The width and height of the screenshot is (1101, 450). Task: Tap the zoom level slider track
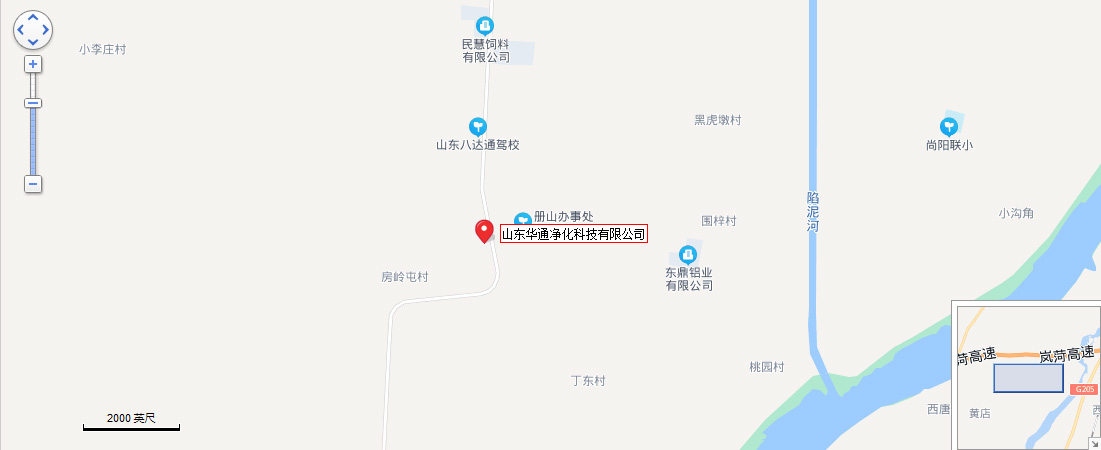[33, 140]
